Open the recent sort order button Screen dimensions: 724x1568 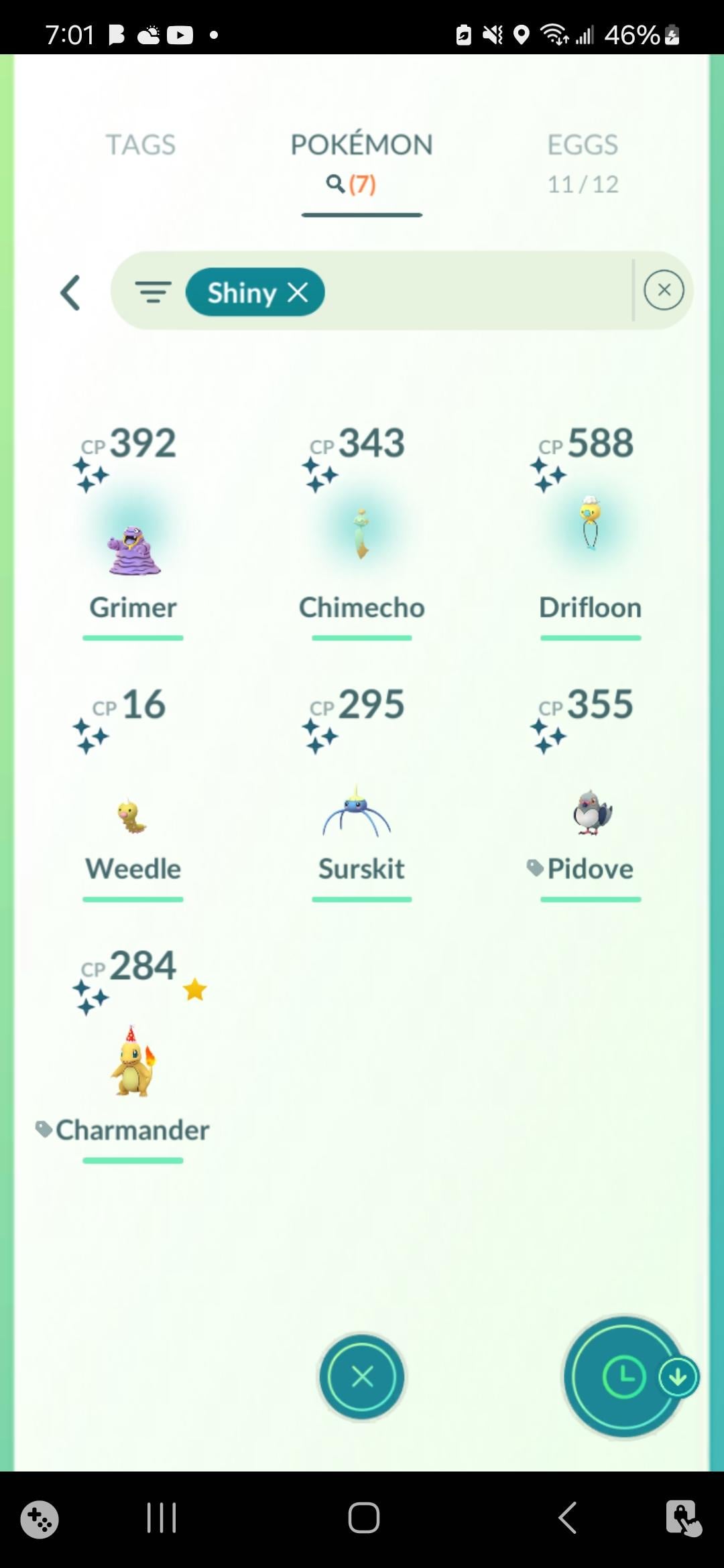[625, 1377]
